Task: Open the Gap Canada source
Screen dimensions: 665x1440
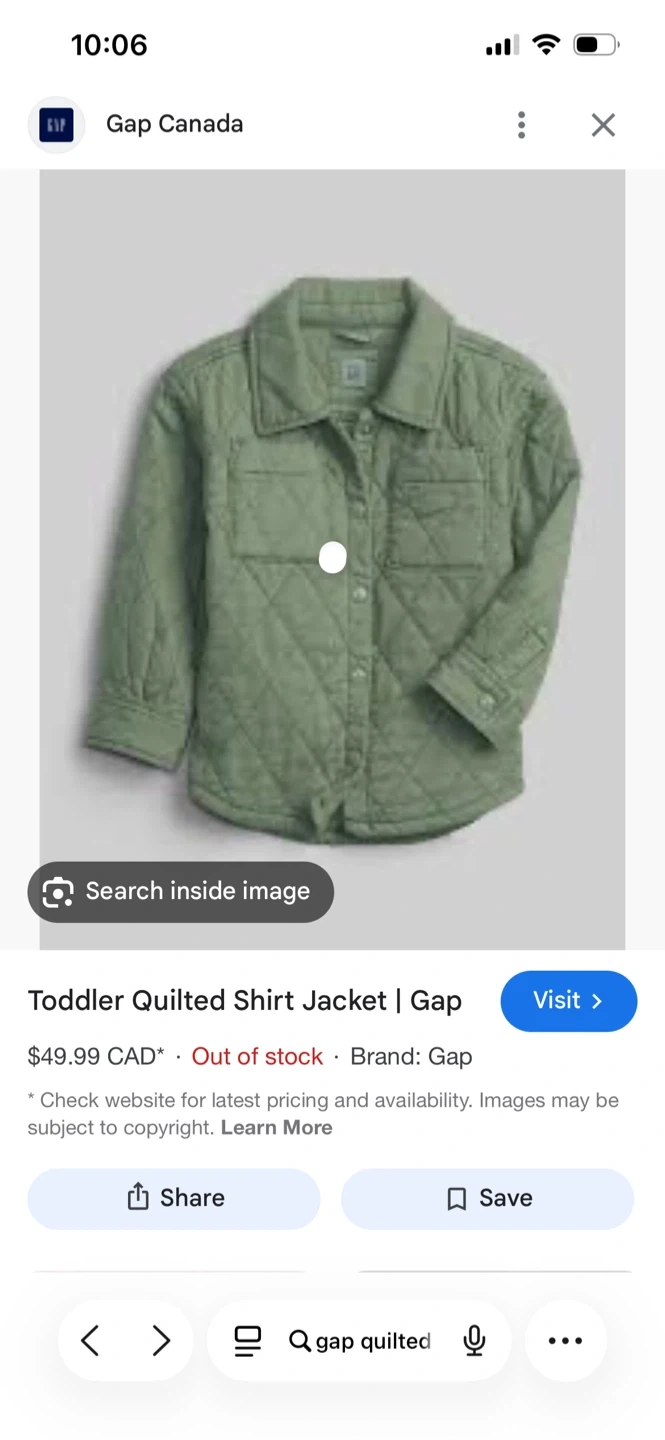Action: [x=173, y=124]
